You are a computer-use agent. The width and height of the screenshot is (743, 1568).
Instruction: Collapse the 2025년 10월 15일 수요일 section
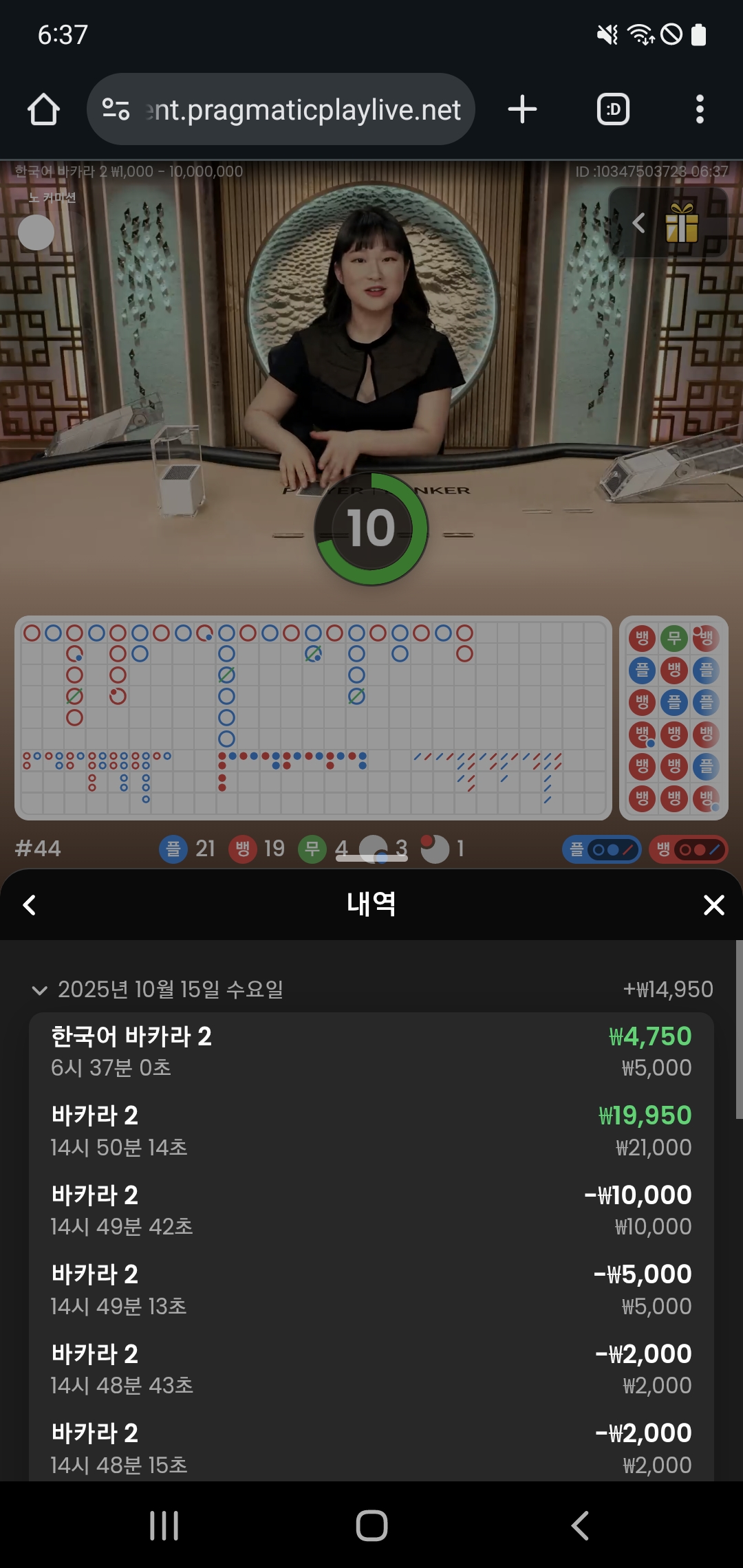[40, 990]
